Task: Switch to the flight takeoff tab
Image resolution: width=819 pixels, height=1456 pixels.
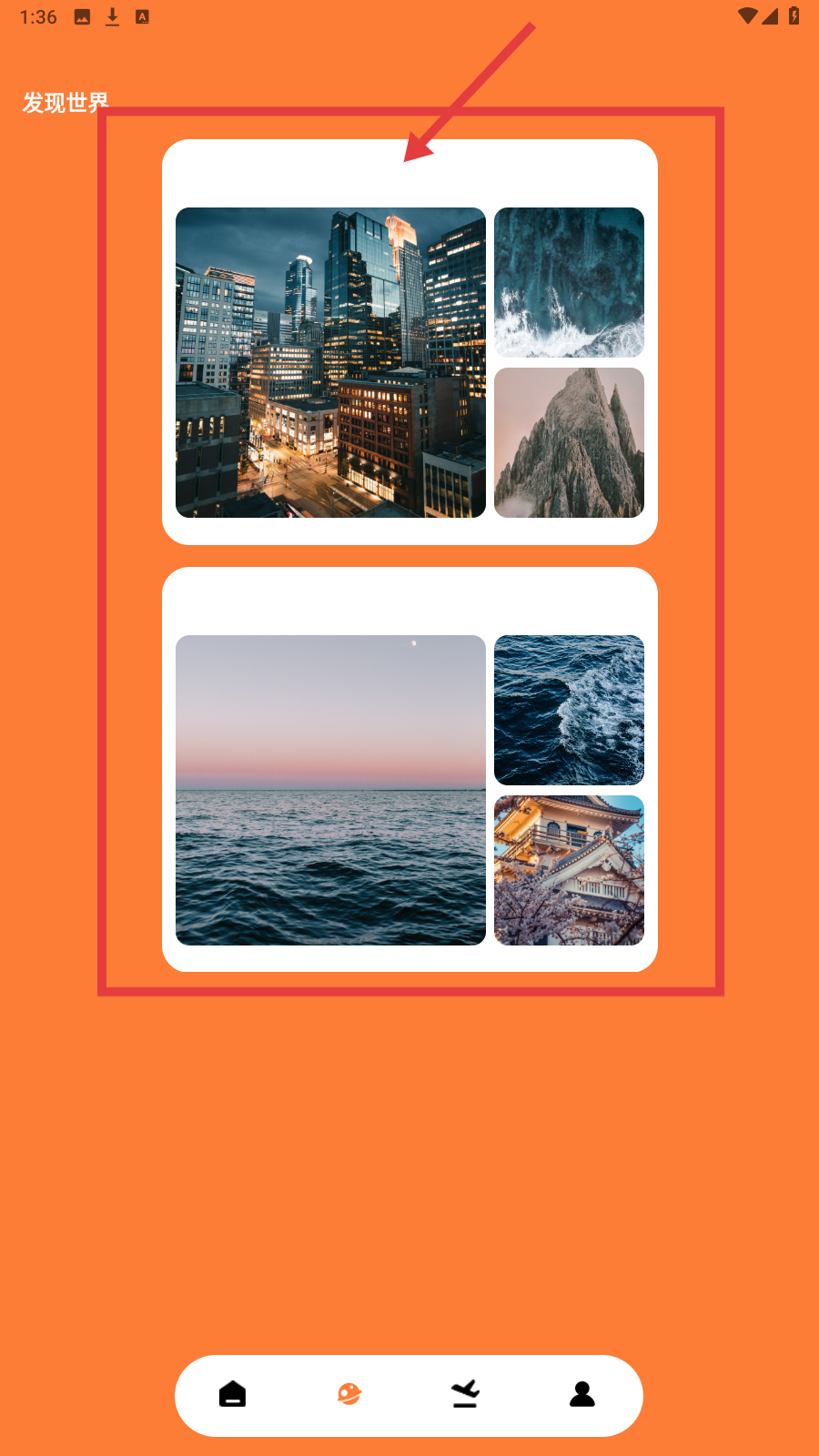Action: 466,1394
